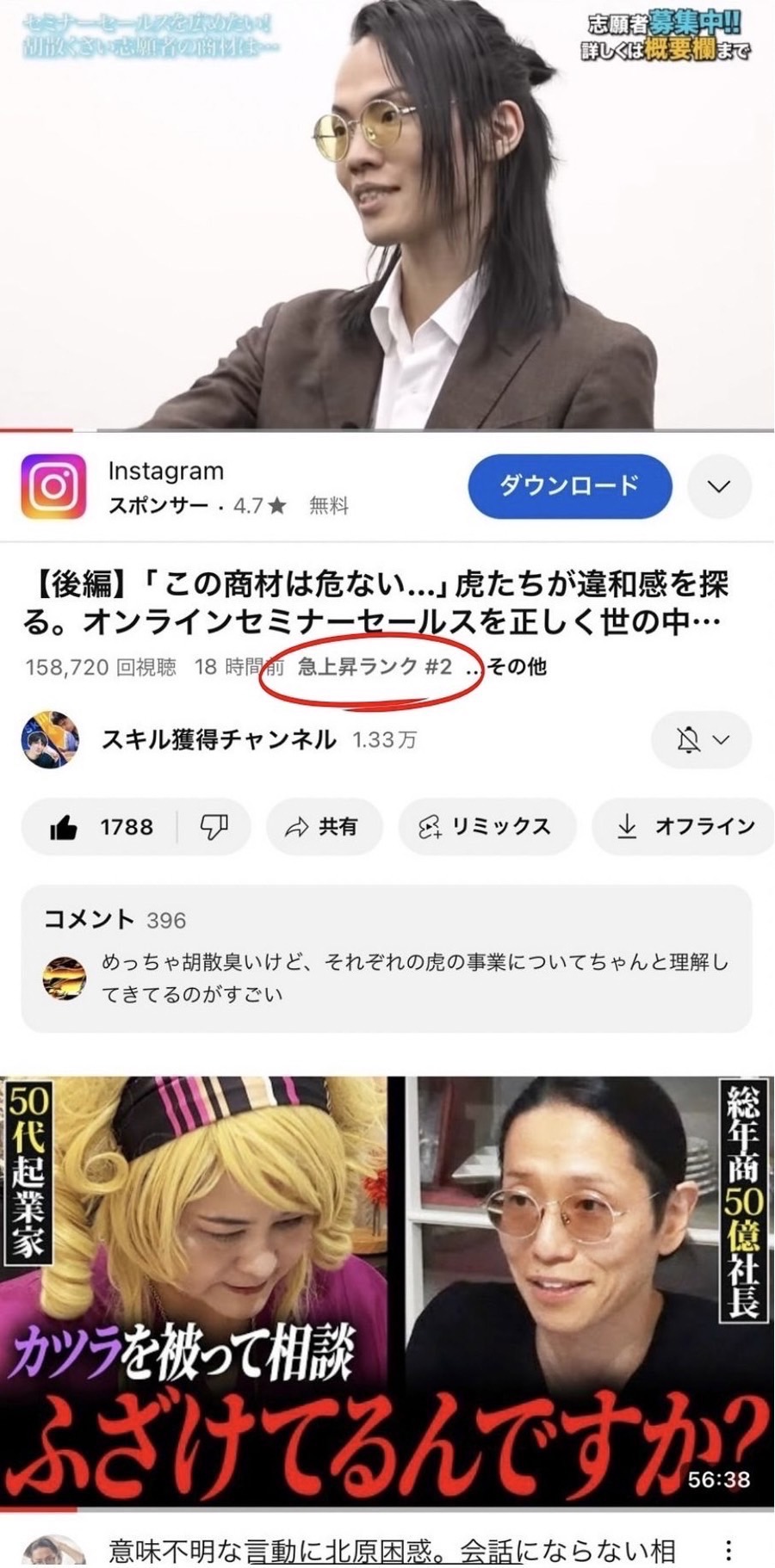This screenshot has height=1568, width=775.
Task: Open the overflow menu for 意味不明な言動 video
Action: 728,1551
